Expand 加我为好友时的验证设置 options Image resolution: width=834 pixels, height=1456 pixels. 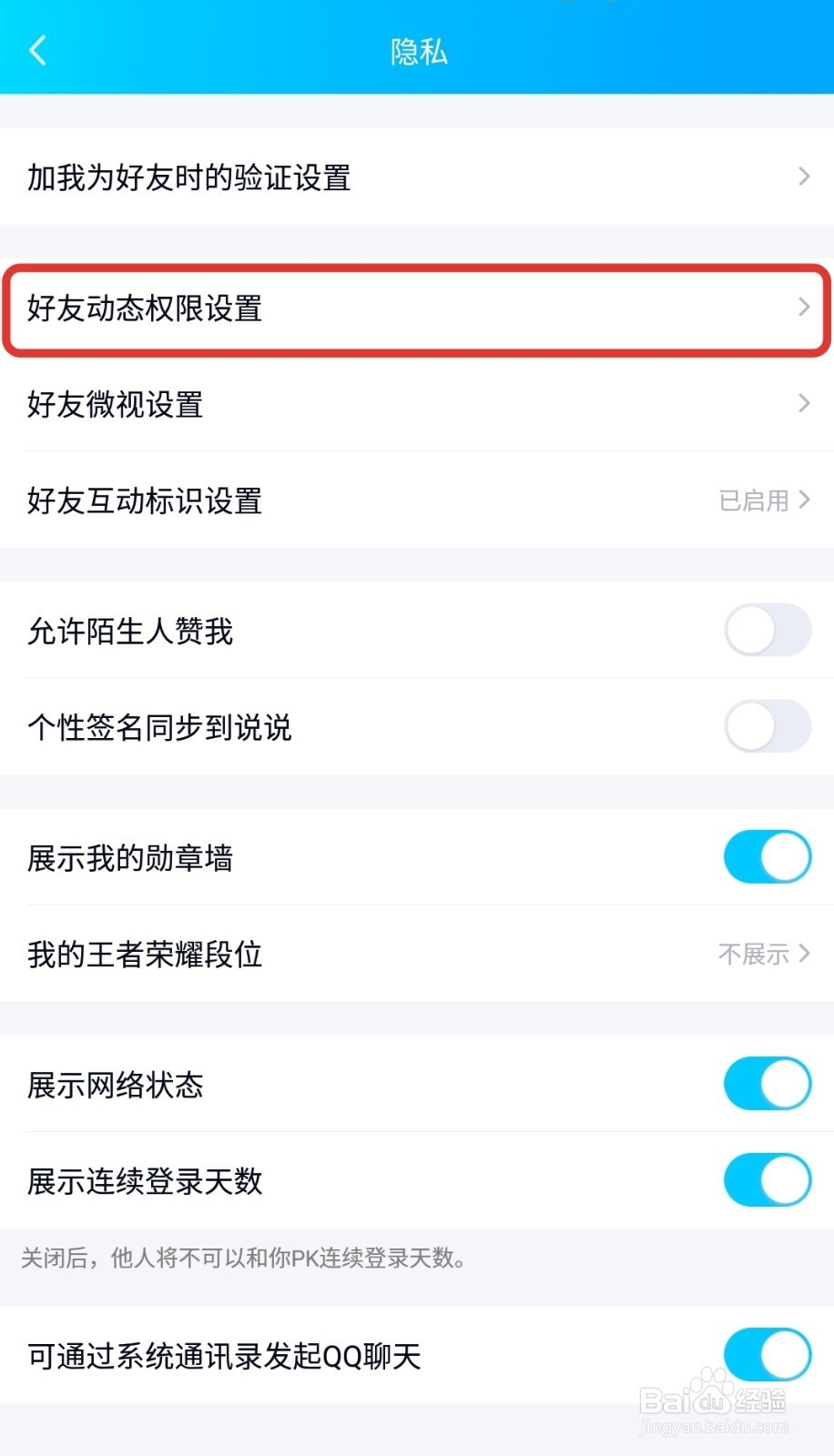[x=417, y=177]
